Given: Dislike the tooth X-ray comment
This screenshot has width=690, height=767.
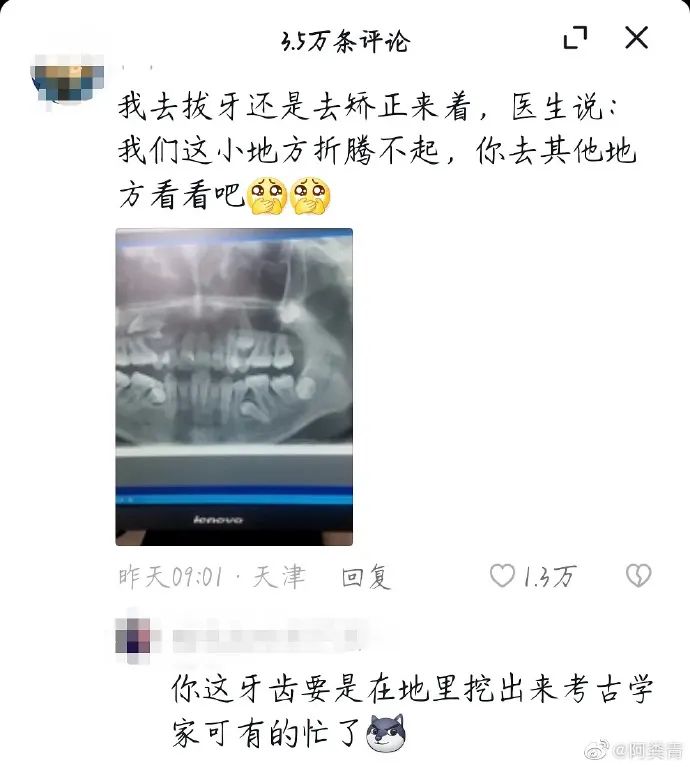Looking at the screenshot, I should tap(637, 576).
